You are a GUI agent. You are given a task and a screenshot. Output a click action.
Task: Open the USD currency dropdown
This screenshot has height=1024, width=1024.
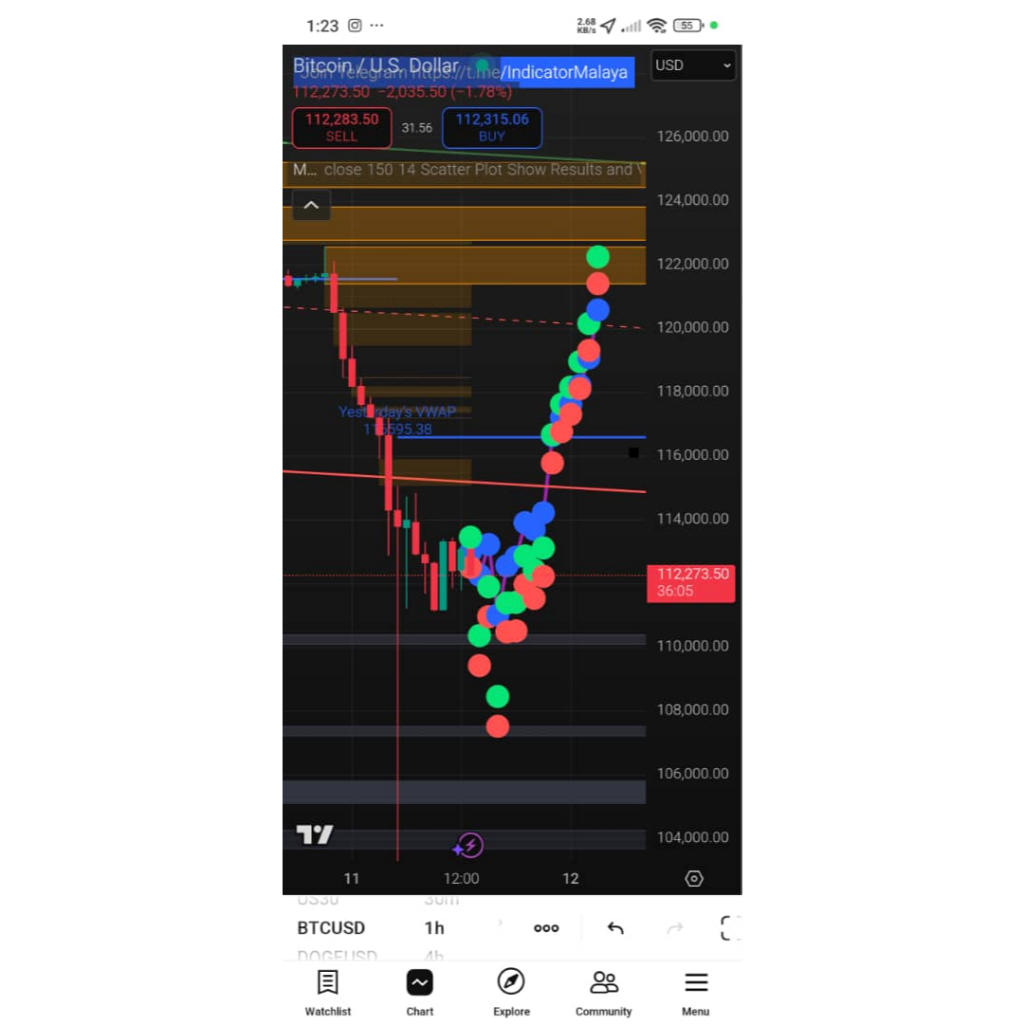693,65
